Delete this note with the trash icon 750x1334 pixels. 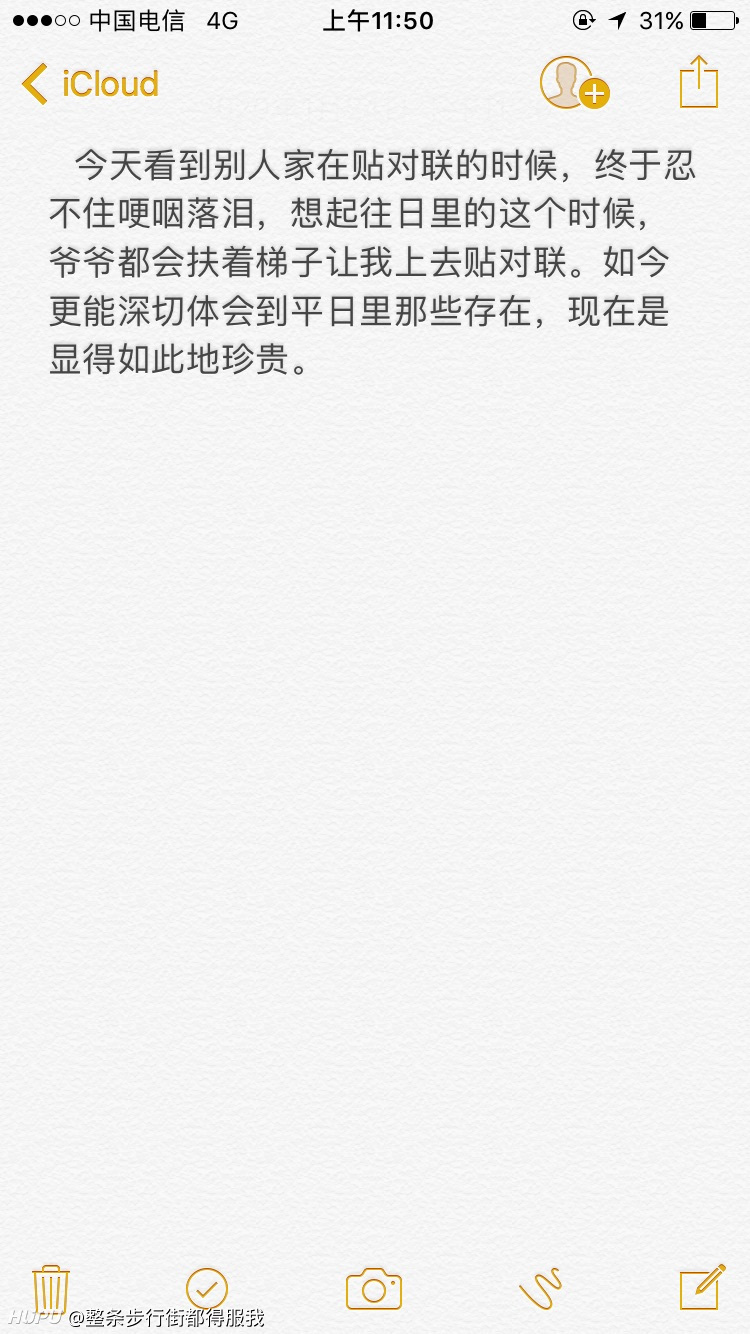[x=50, y=1288]
